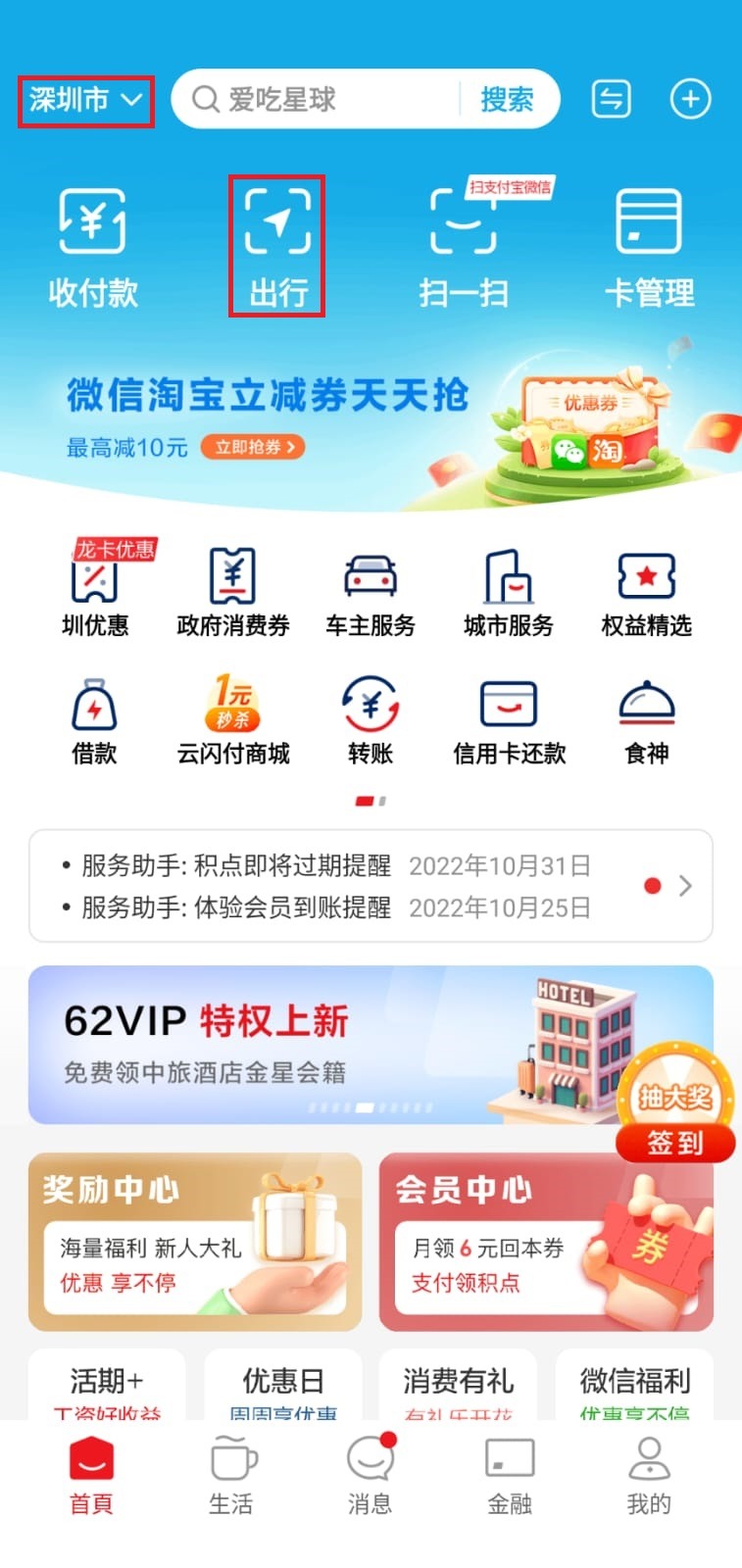This screenshot has width=742, height=1568.
Task: Open the 奖励中心 card
Action: pyautogui.click(x=194, y=1241)
